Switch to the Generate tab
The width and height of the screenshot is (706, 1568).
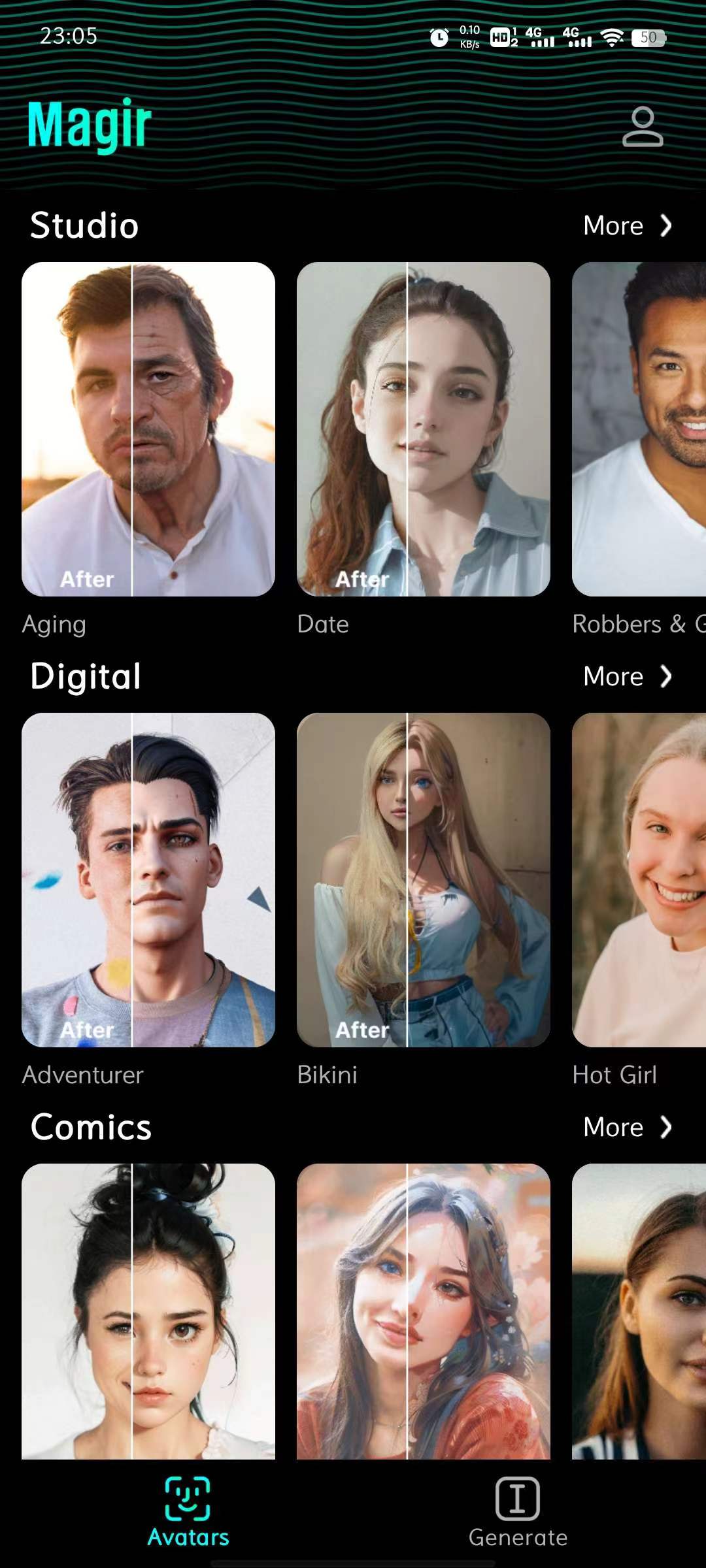[x=517, y=1512]
